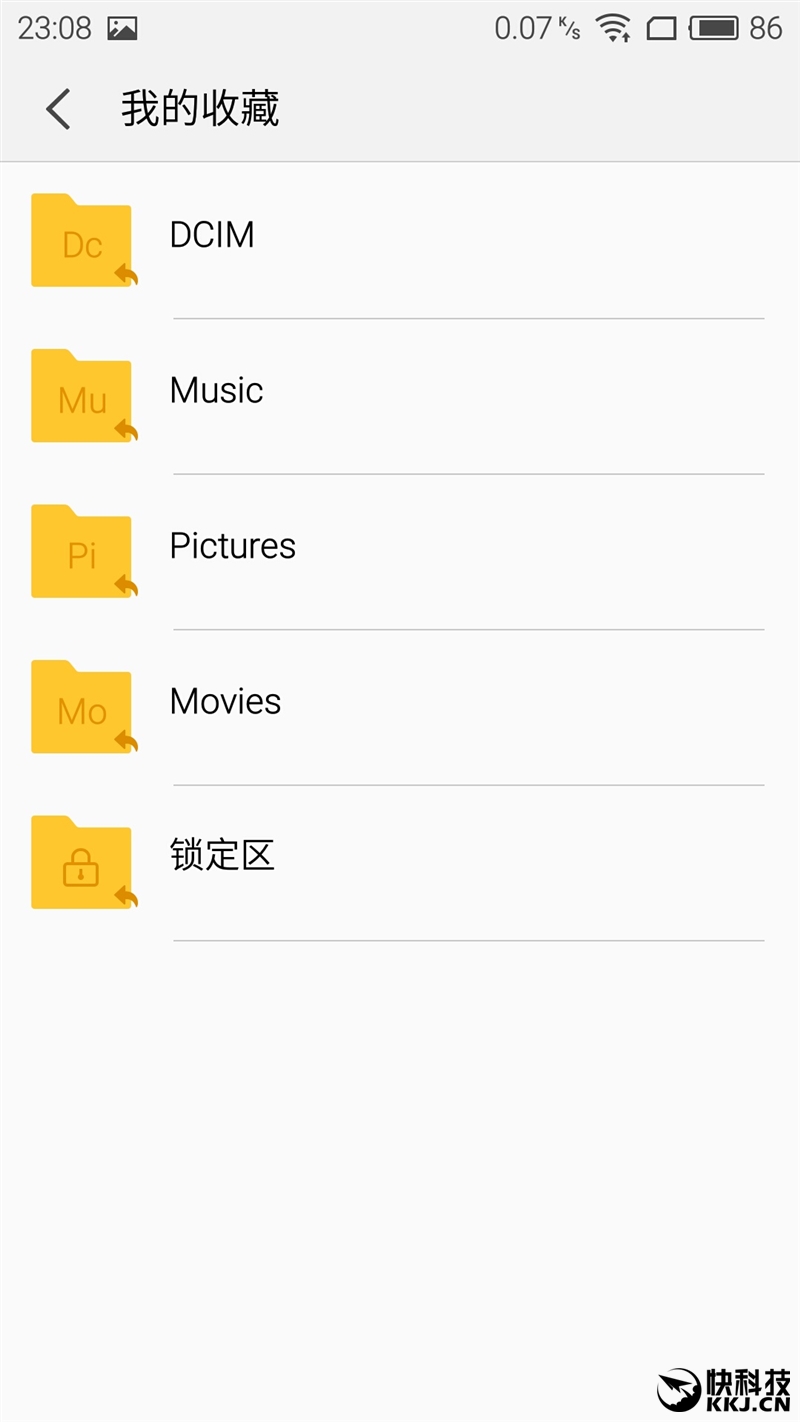Tap the Wi-Fi signal icon in status bar

(612, 28)
